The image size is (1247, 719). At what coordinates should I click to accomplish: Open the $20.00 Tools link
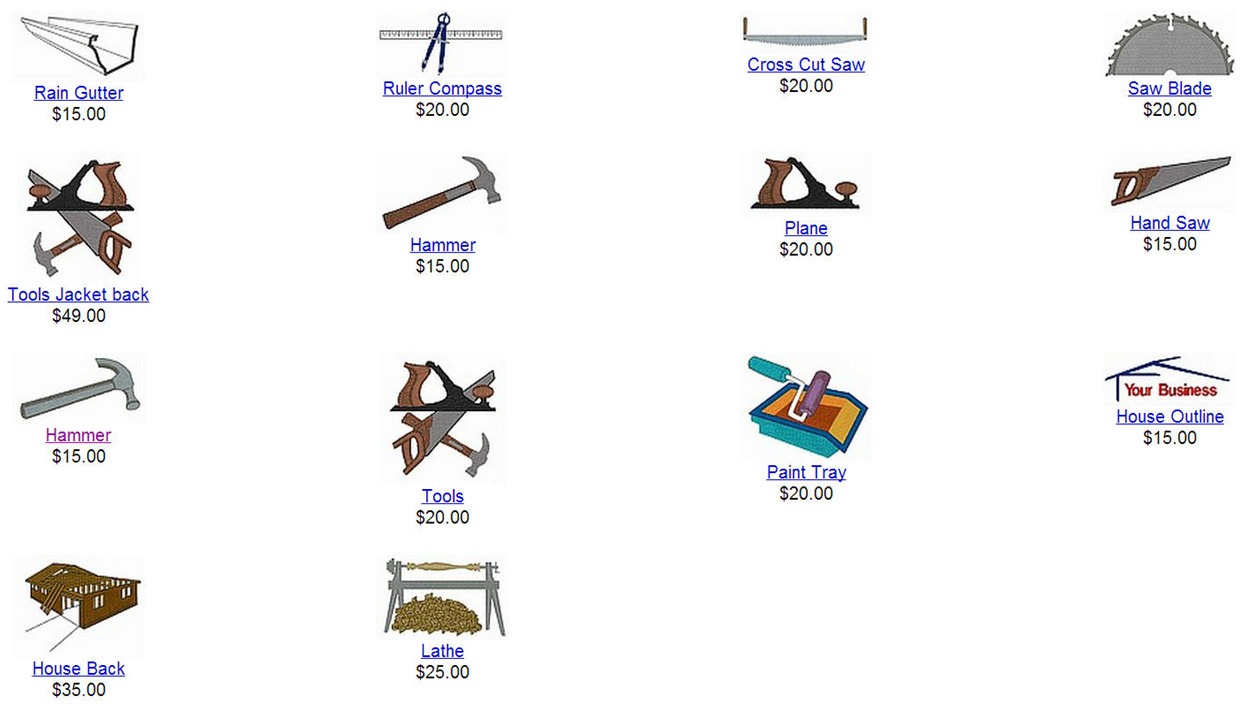[x=442, y=496]
